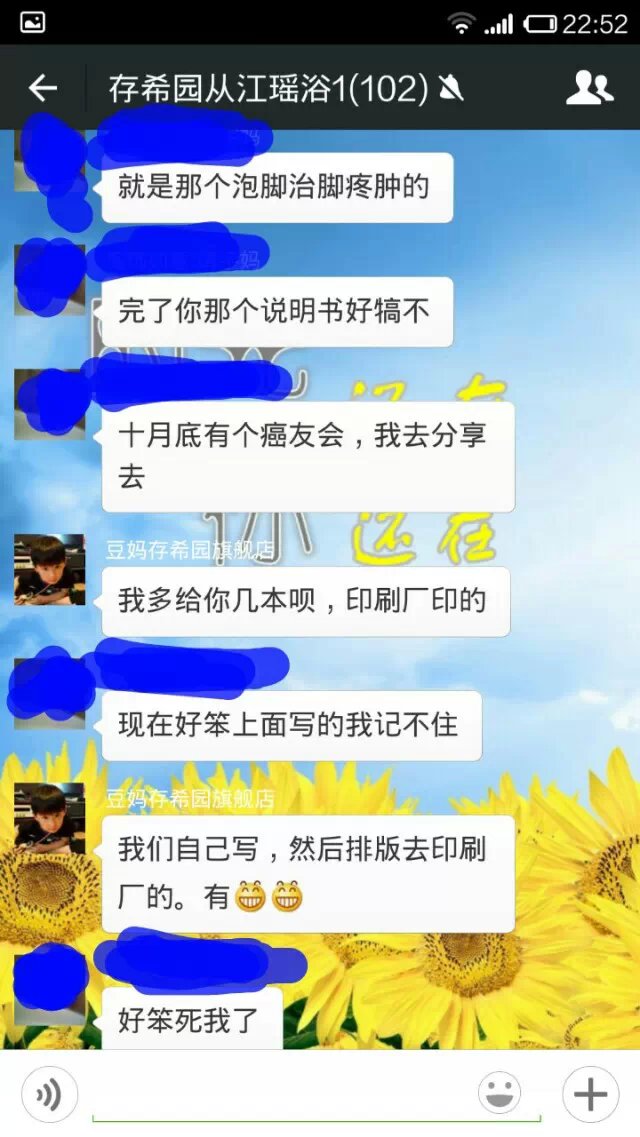Focus the message text field
This screenshot has height=1137, width=640.
315,1095
